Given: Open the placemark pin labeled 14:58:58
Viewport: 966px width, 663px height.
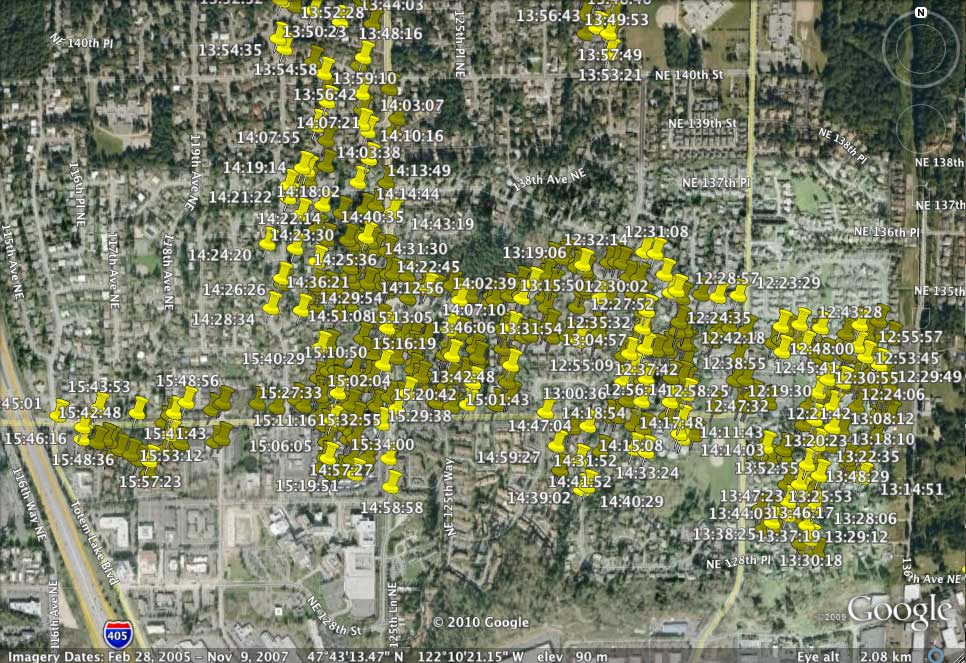Looking at the screenshot, I should click(x=392, y=481).
